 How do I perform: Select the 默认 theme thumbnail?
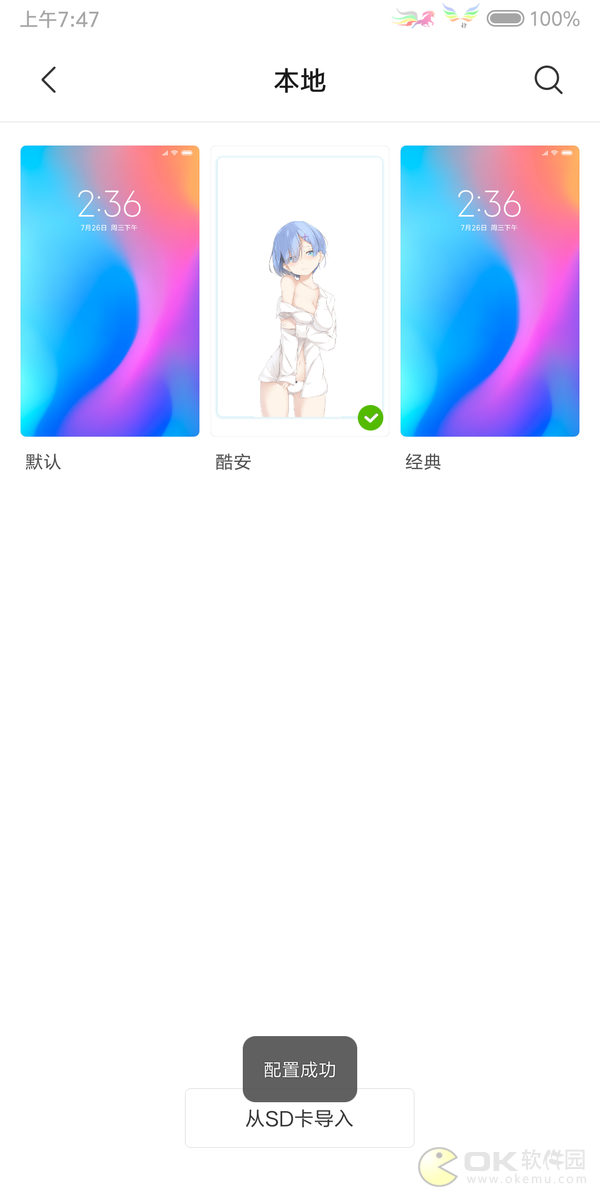pos(110,291)
